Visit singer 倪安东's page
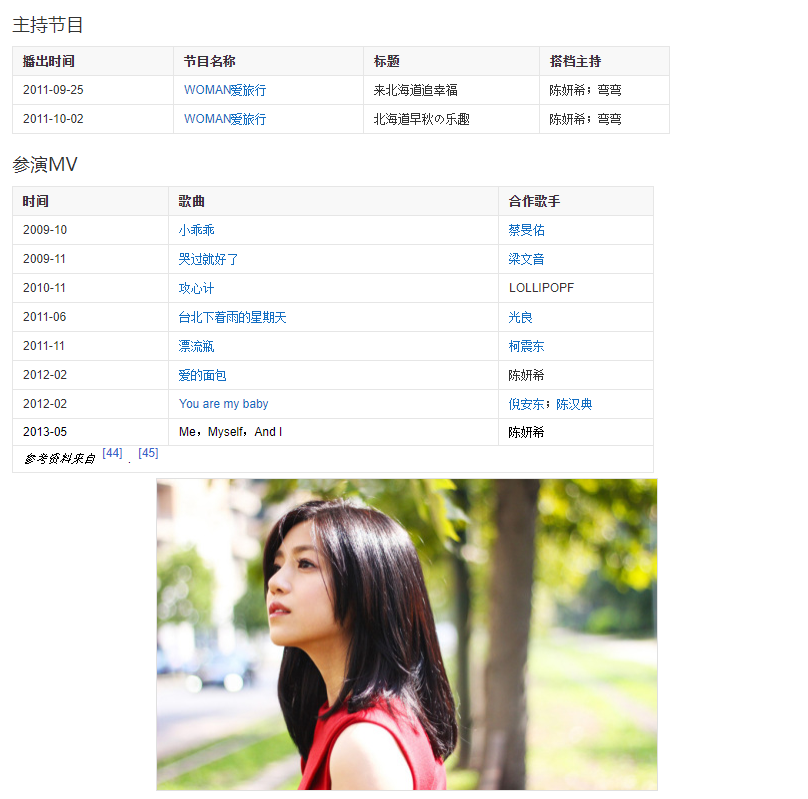This screenshot has width=808, height=799. 526,404
